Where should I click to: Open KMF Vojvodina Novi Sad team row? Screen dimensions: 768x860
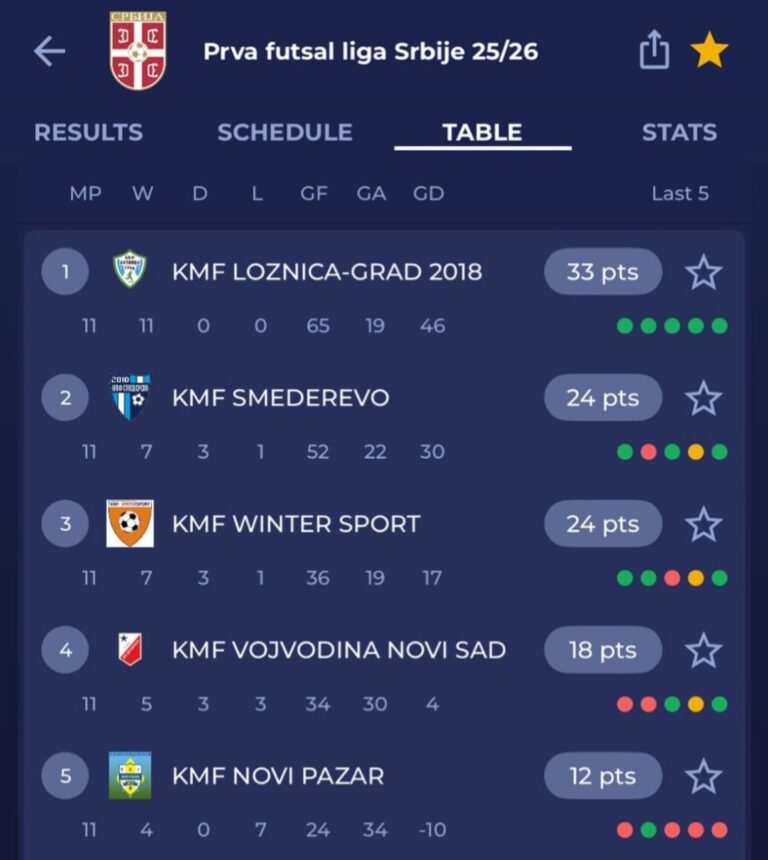[x=339, y=651]
